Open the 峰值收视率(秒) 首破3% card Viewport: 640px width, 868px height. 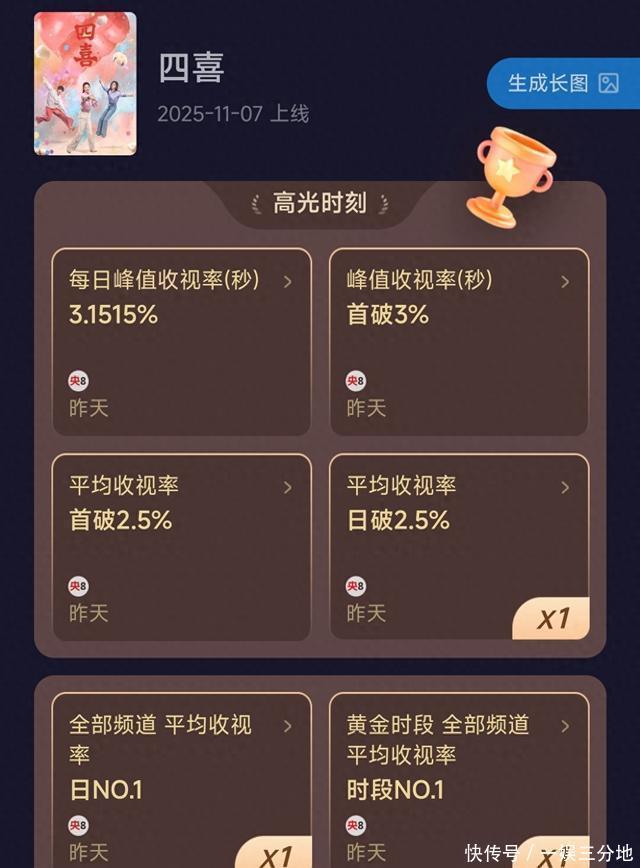tap(459, 342)
